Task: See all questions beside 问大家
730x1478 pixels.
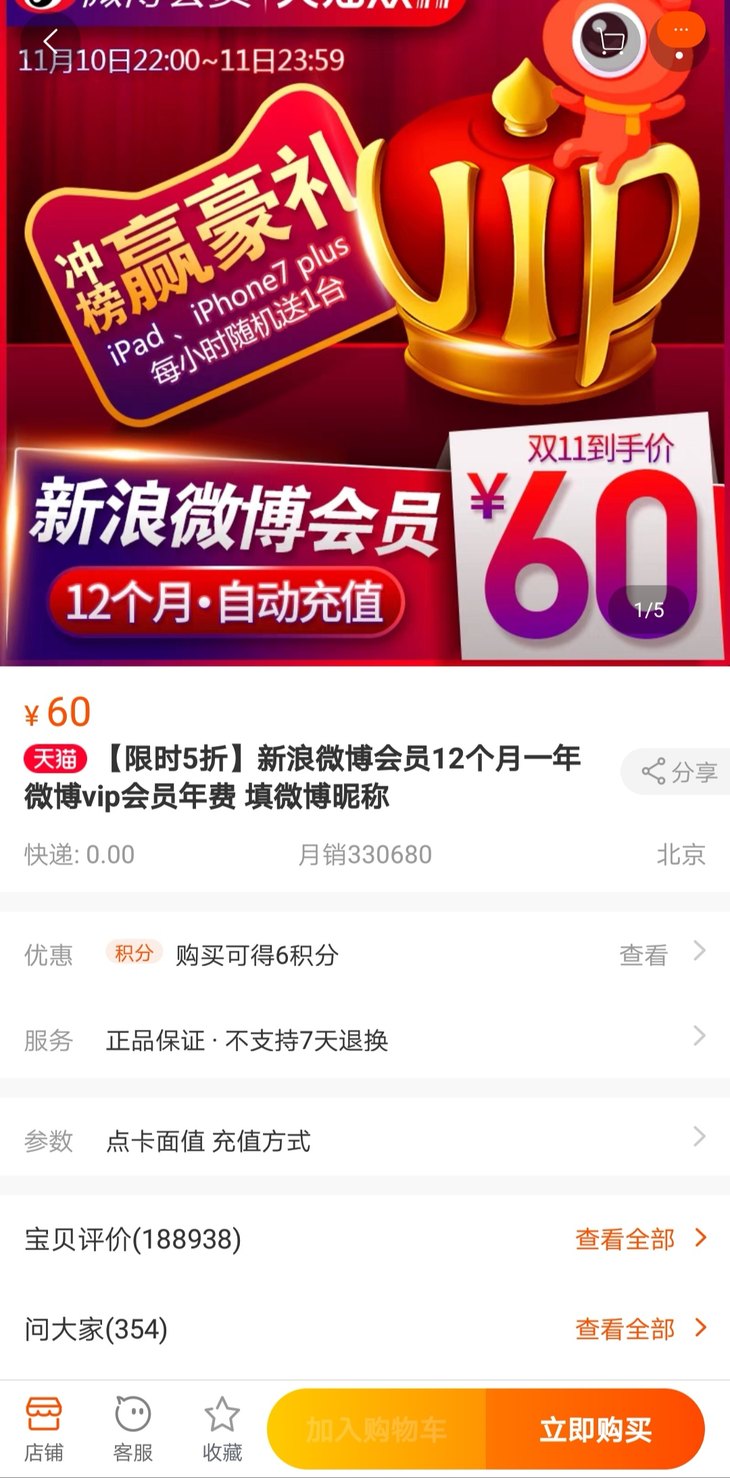Action: click(640, 1329)
